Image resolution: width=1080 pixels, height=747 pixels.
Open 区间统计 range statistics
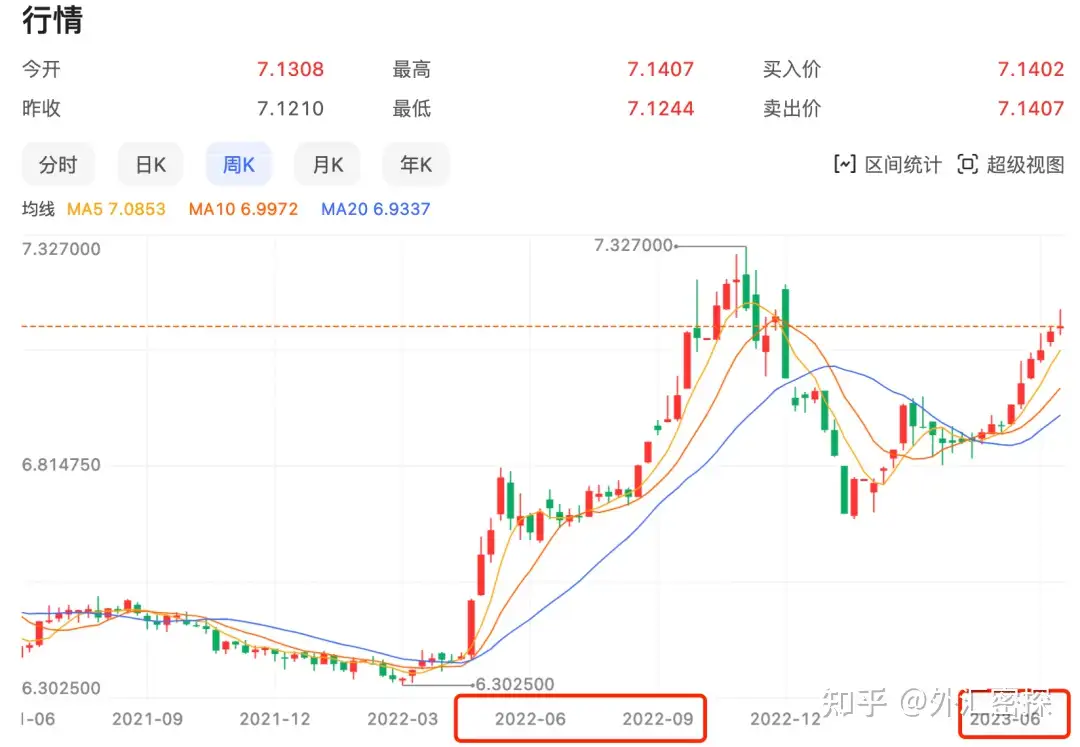click(x=888, y=165)
